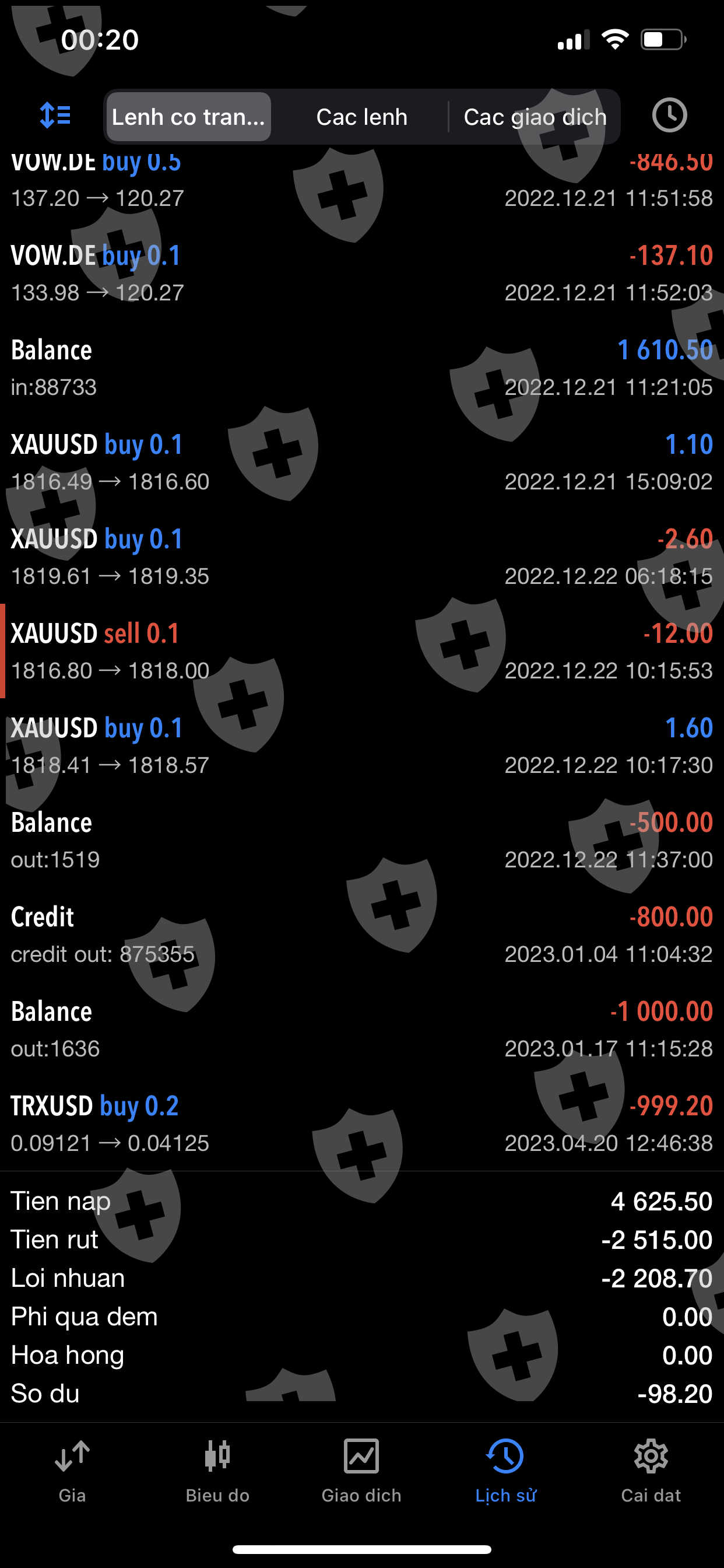Expand XAUUSD buy closed at 1818.57

click(361, 745)
